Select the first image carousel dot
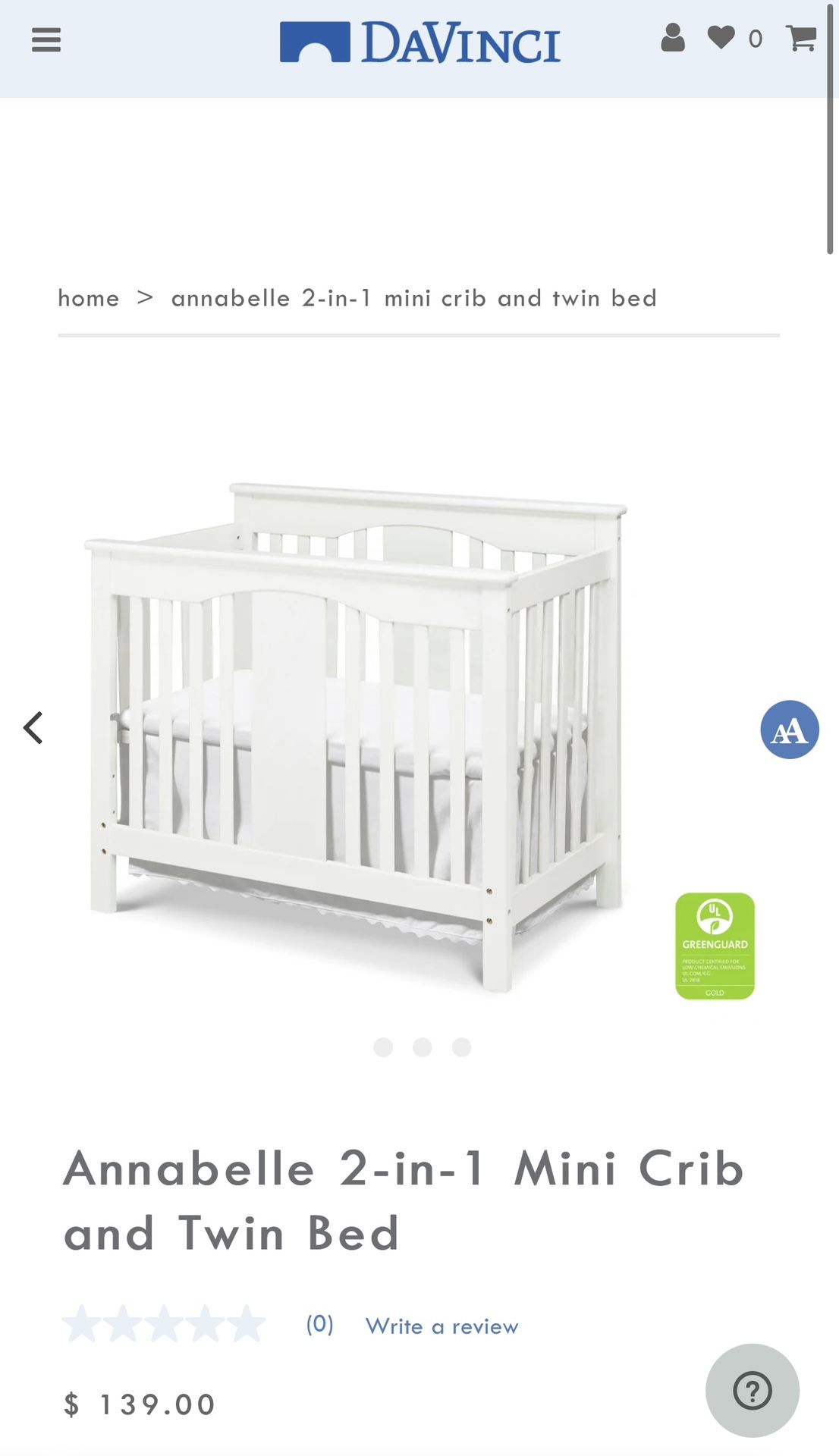 [383, 1047]
